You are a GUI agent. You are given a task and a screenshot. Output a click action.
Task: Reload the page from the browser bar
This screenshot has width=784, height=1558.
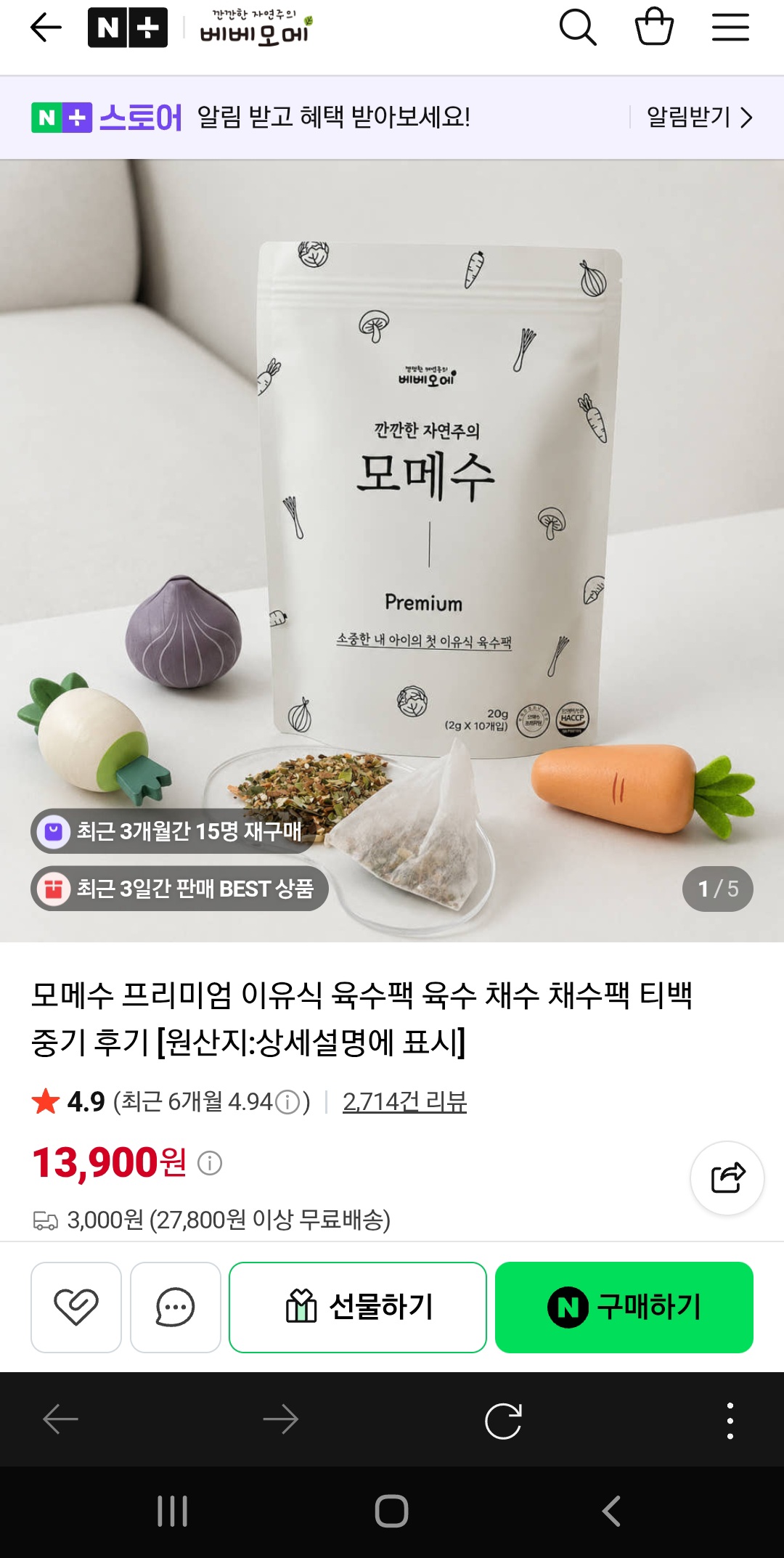pos(504,1421)
